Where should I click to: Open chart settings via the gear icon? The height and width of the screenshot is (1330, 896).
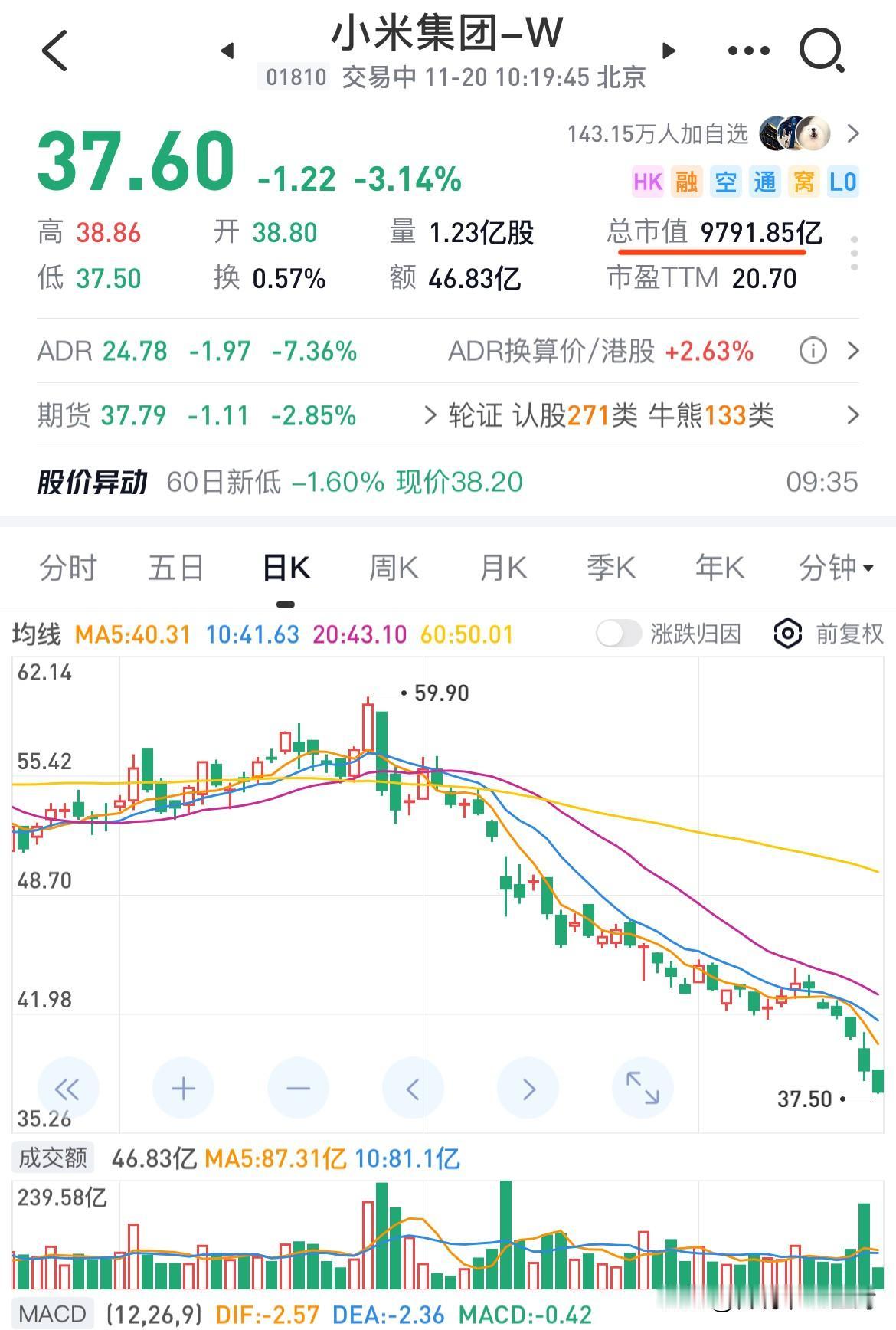(786, 634)
